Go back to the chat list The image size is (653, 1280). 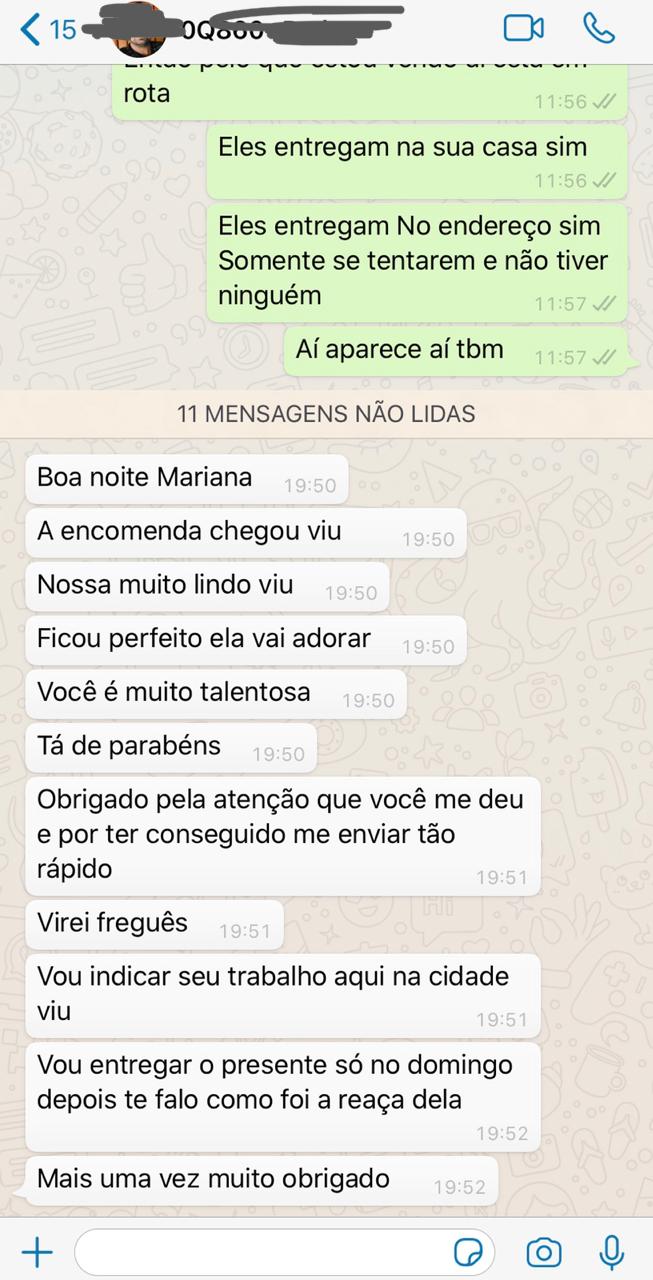click(x=45, y=29)
